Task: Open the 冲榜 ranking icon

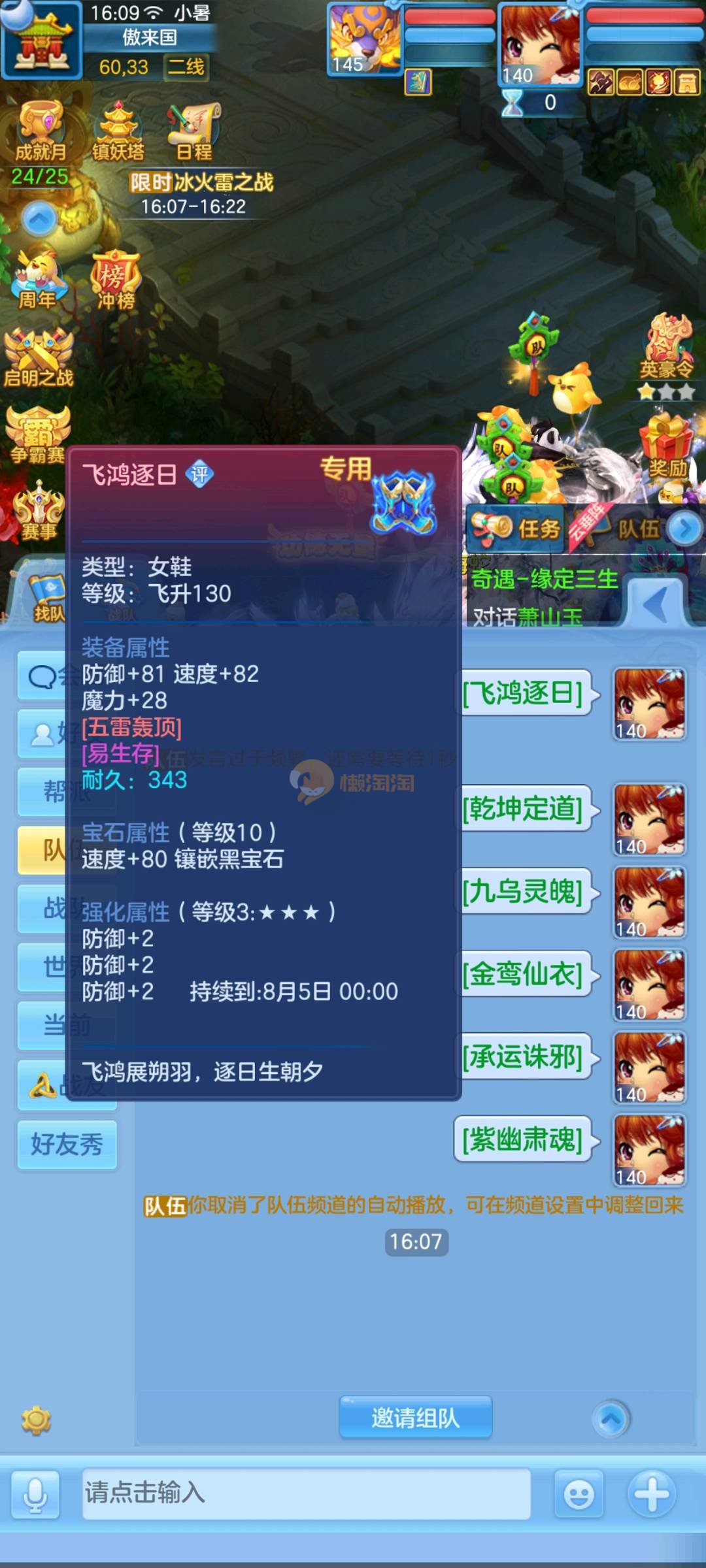Action: 116,281
